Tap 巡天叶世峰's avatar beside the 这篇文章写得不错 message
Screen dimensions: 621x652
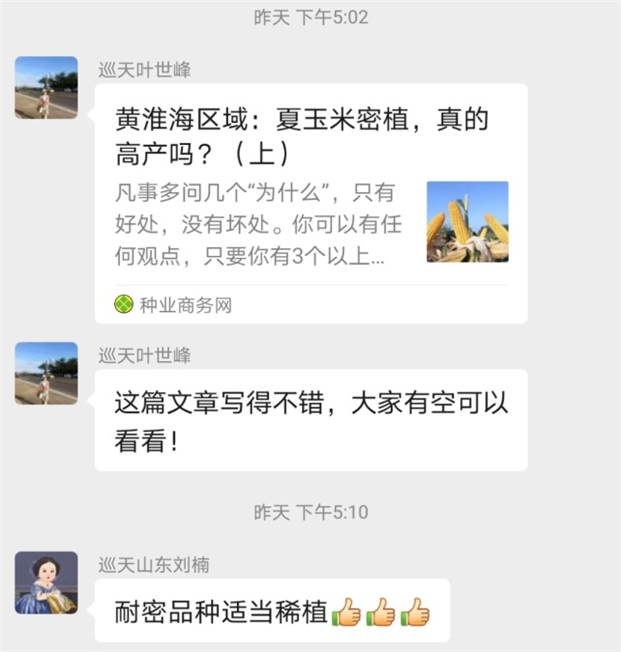[46, 373]
